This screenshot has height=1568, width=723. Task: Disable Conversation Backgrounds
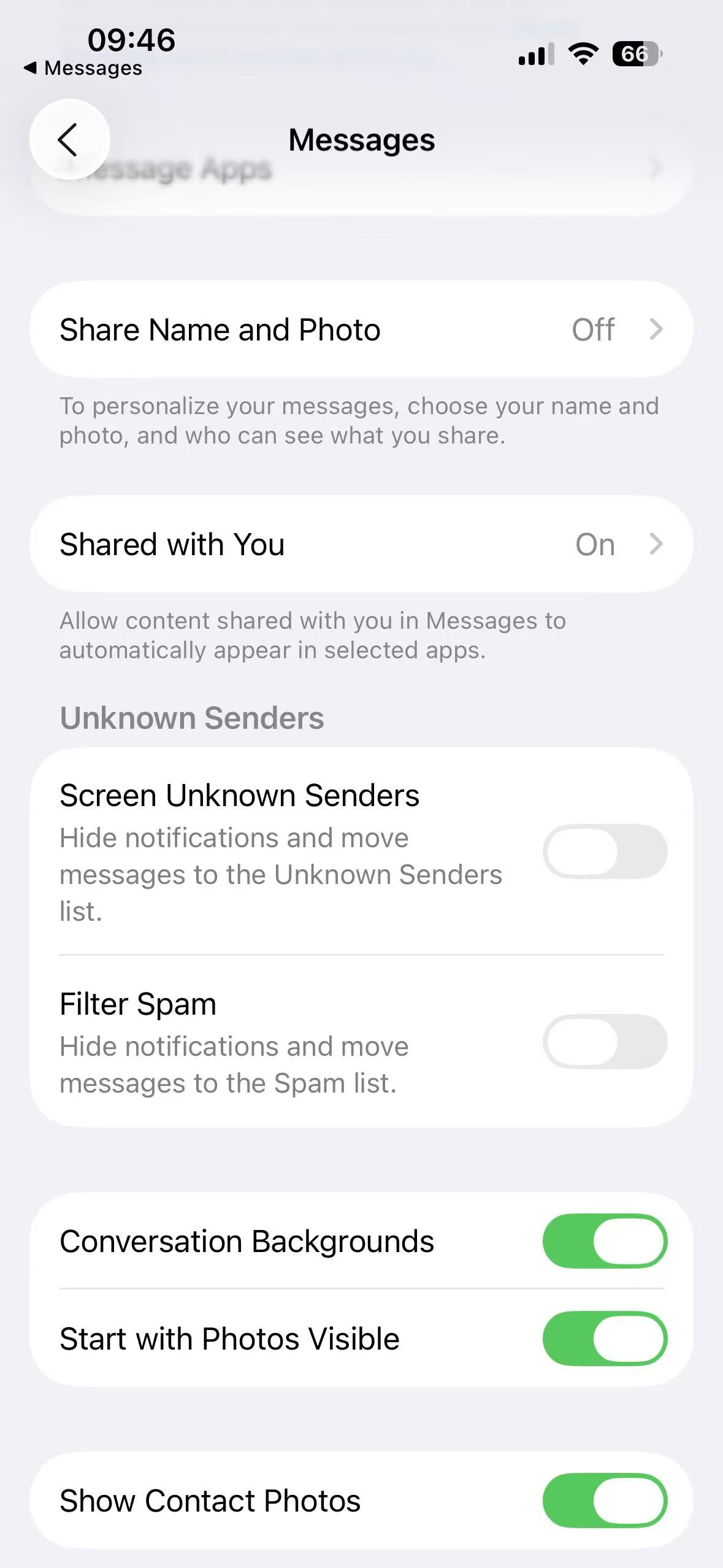[x=605, y=1240]
